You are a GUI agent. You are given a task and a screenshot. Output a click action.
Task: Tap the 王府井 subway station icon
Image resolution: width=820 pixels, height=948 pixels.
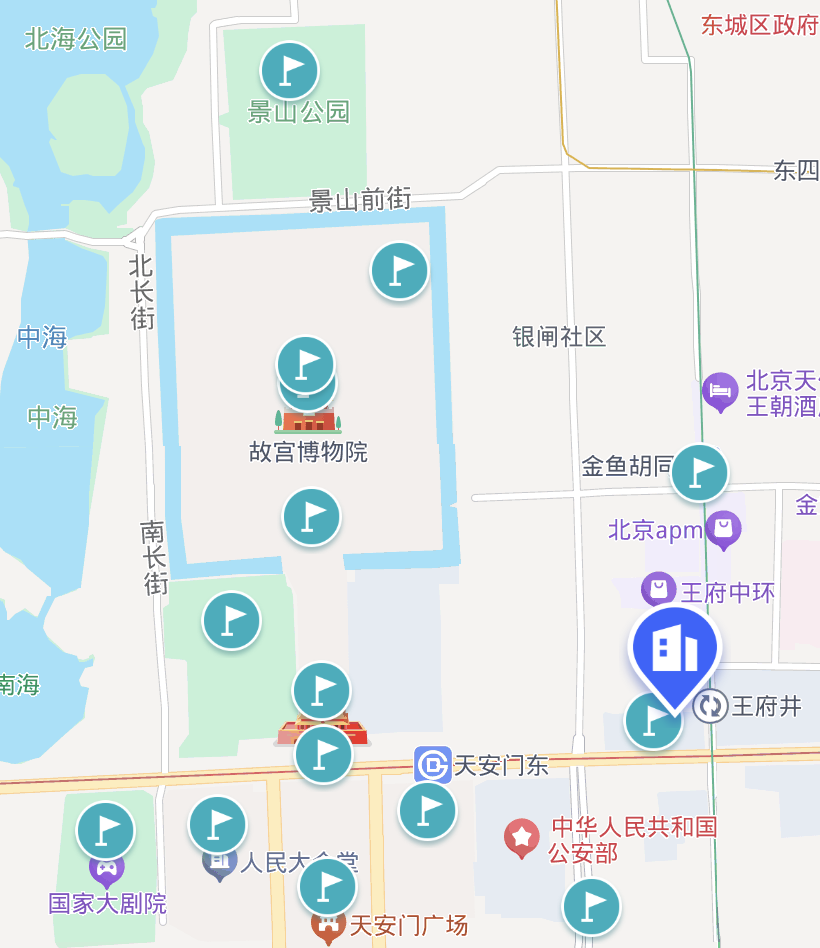(711, 706)
